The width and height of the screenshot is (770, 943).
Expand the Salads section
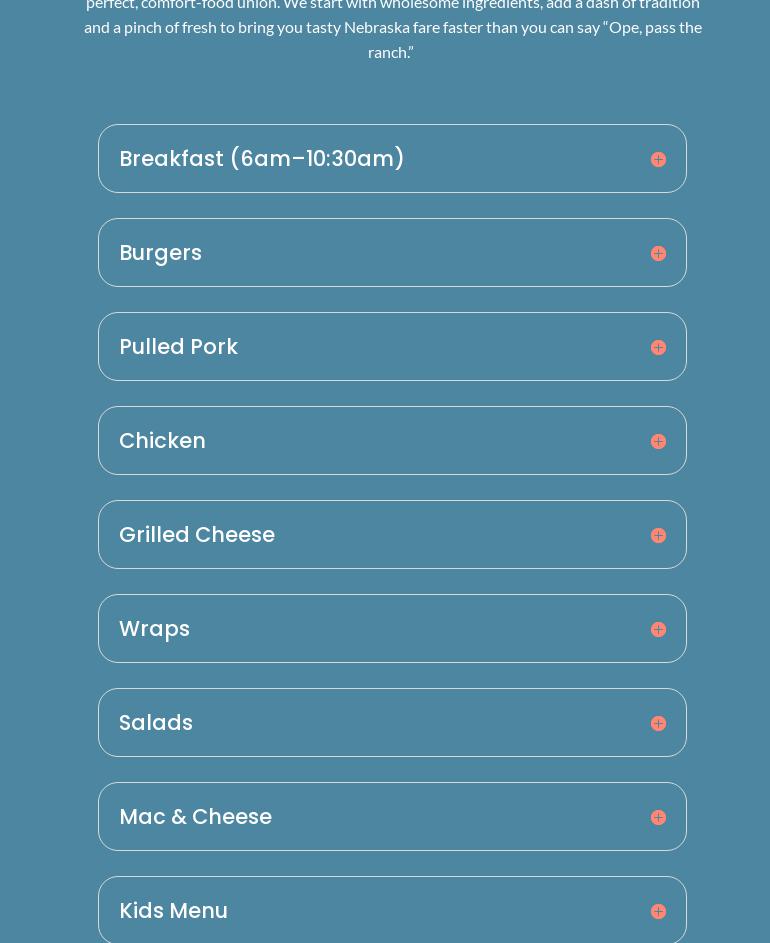(x=392, y=723)
